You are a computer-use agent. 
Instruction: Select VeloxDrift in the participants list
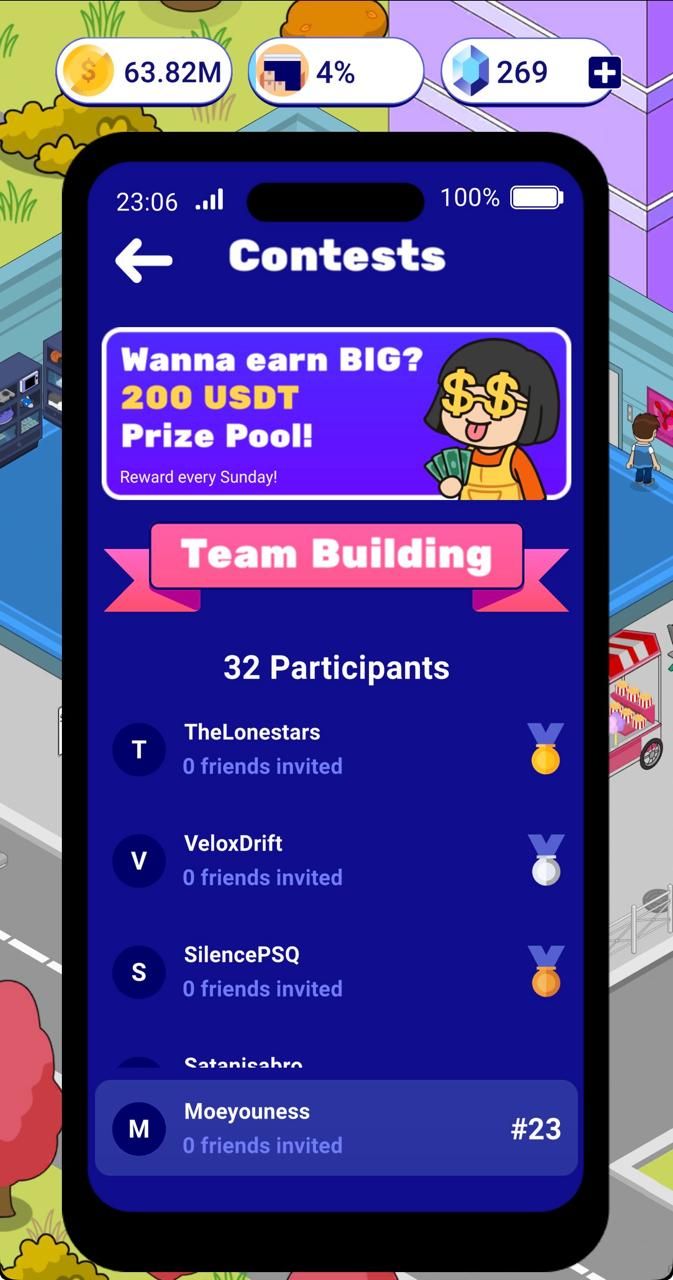[336, 860]
